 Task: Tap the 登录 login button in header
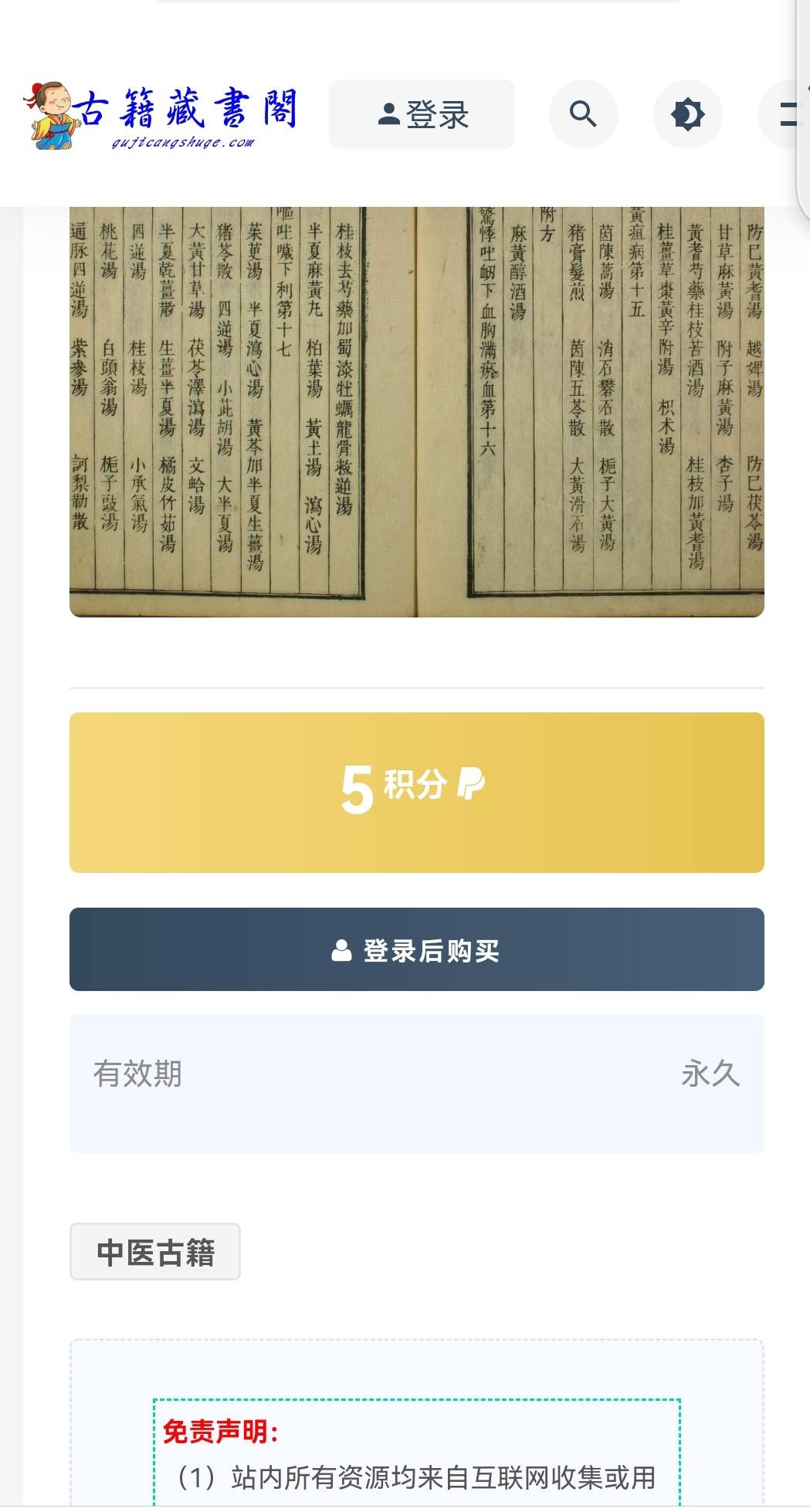point(422,114)
